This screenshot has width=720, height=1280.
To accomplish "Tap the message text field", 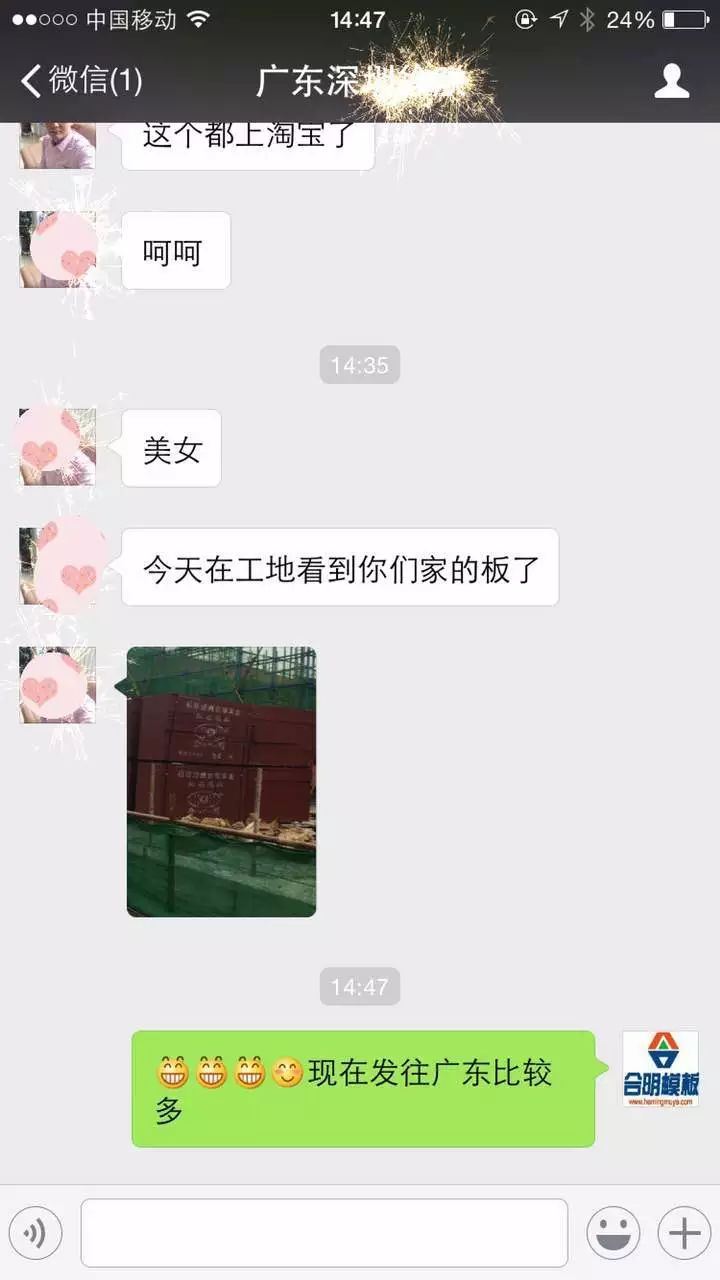I will (324, 1233).
